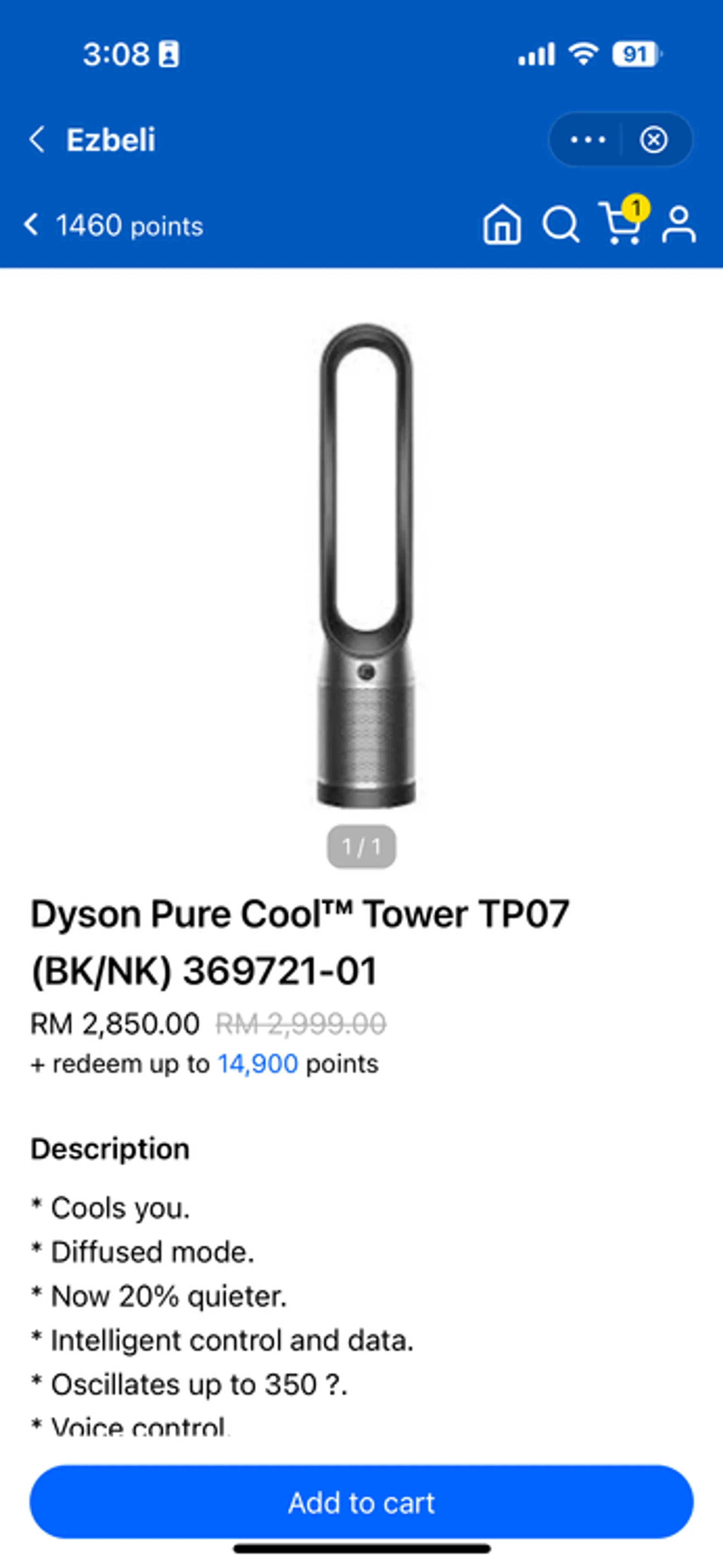This screenshot has height=1568, width=723.
Task: Close the Ezbeli mini program
Action: pyautogui.click(x=654, y=139)
